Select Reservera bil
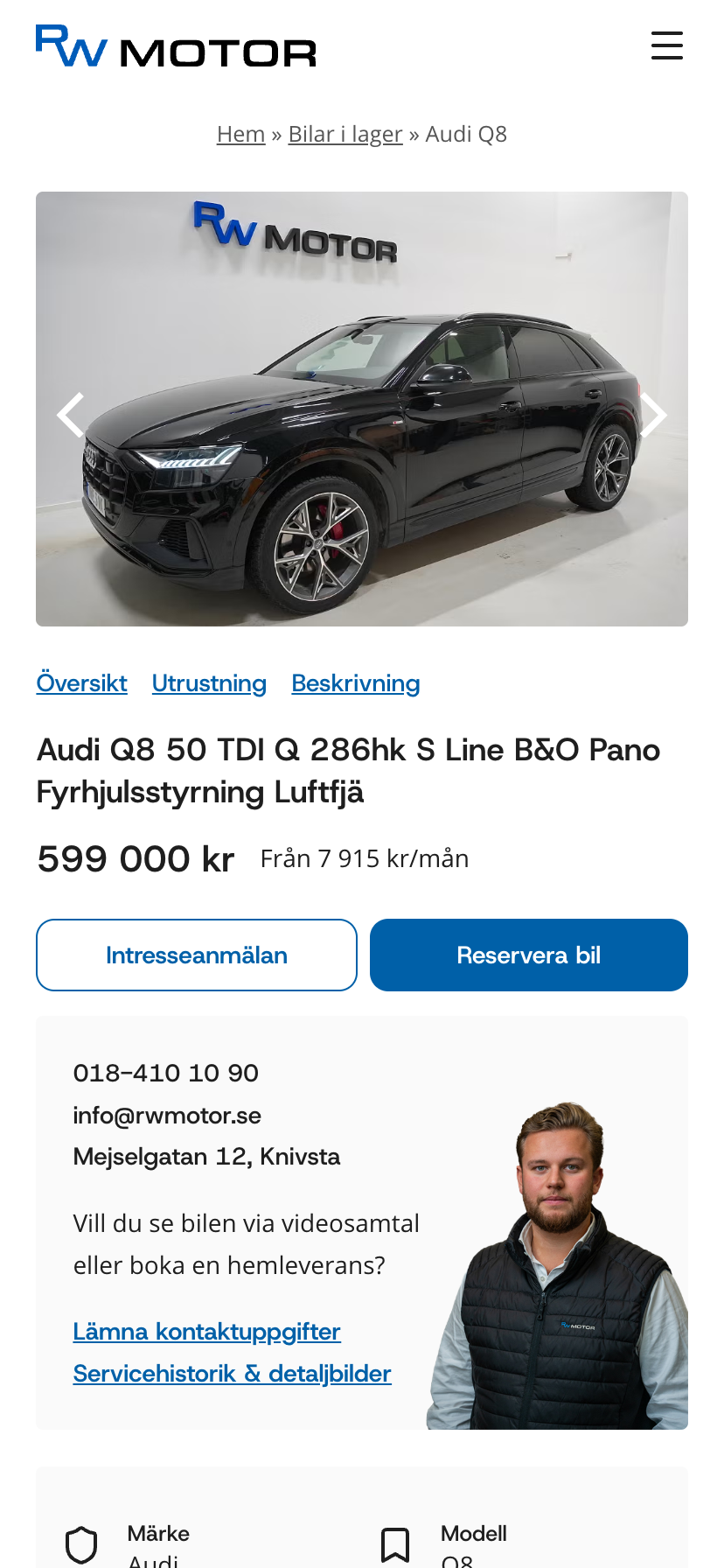The image size is (724, 1568). (529, 955)
